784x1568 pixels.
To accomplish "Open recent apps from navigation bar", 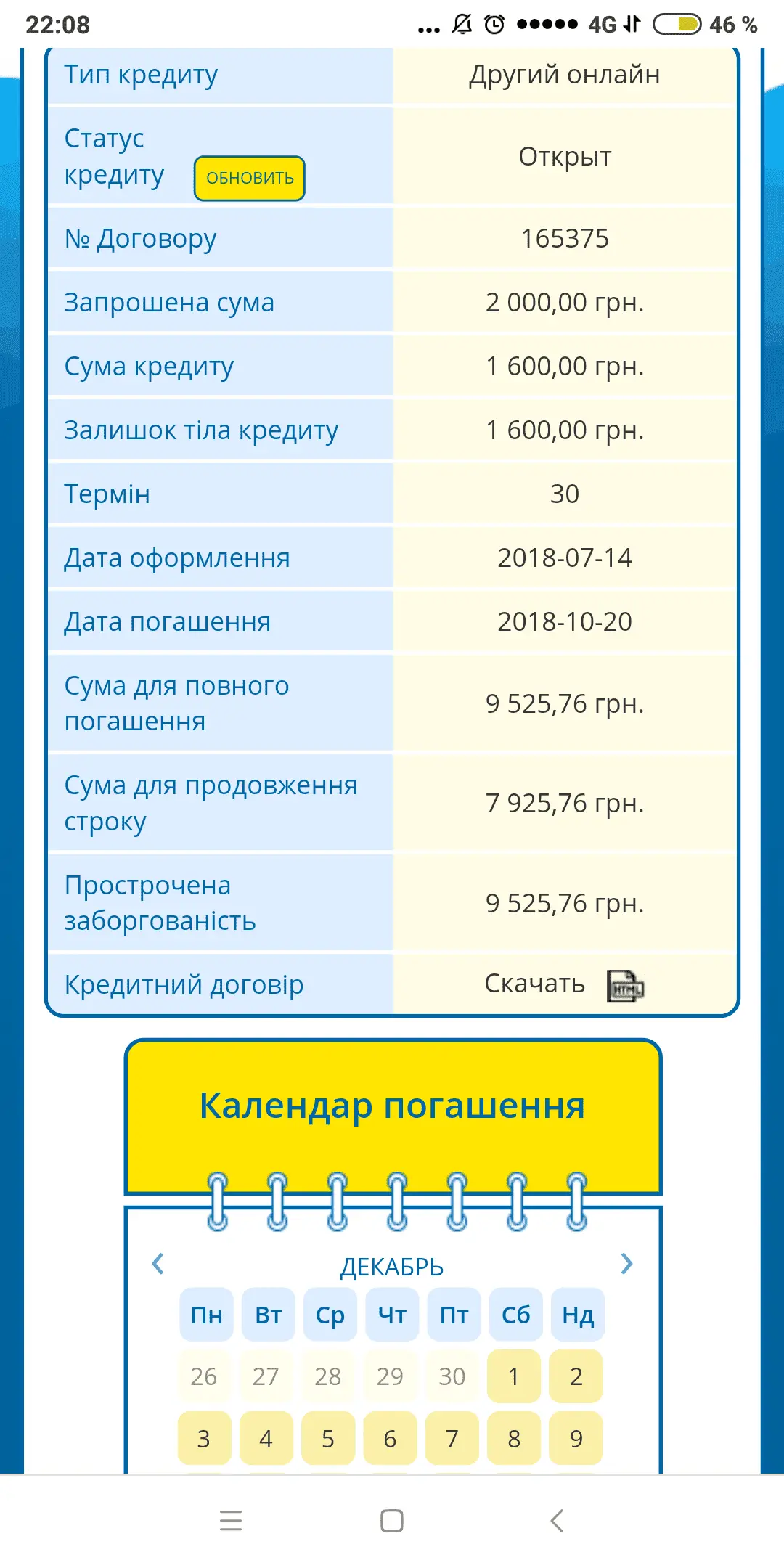I will coord(231,1521).
